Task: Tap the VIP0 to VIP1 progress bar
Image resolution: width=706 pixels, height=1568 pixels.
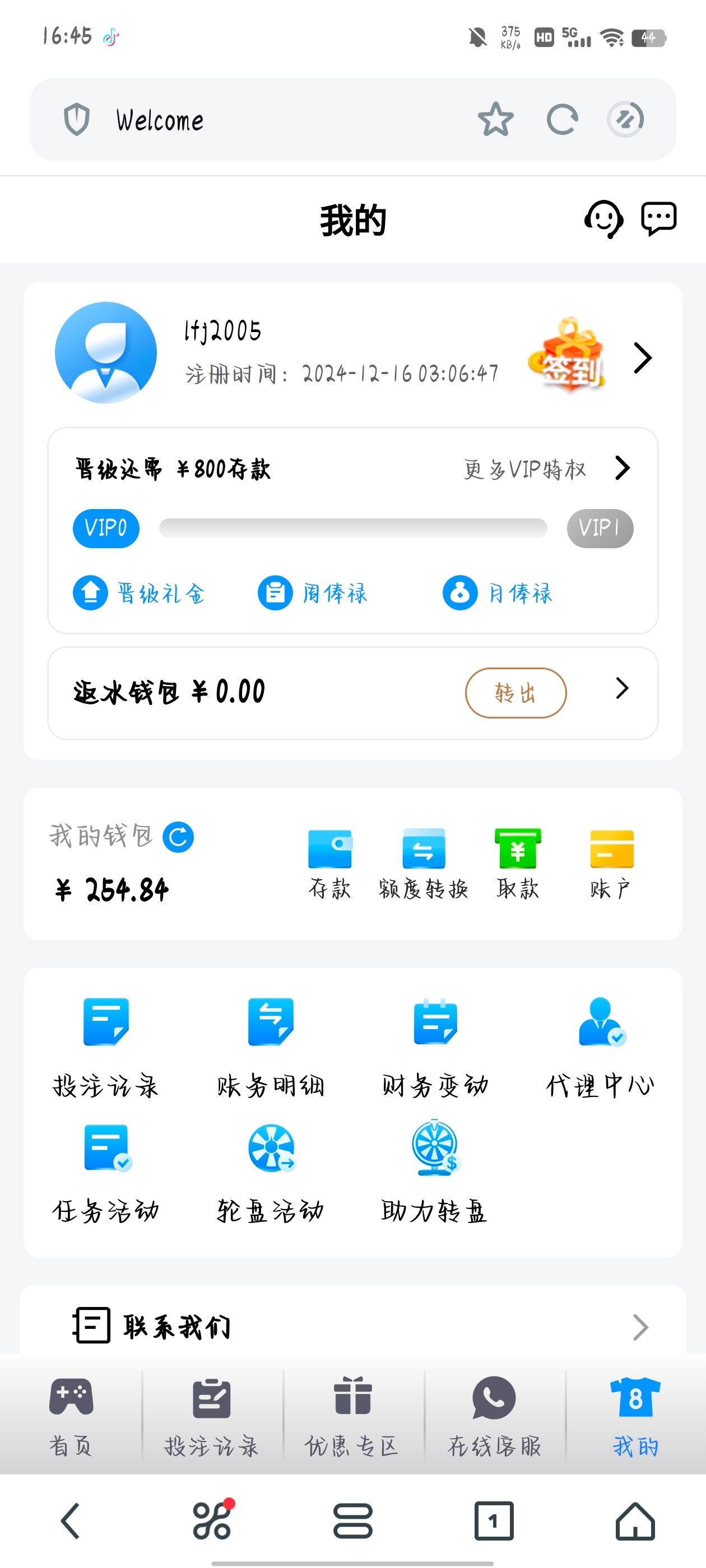Action: [x=354, y=528]
